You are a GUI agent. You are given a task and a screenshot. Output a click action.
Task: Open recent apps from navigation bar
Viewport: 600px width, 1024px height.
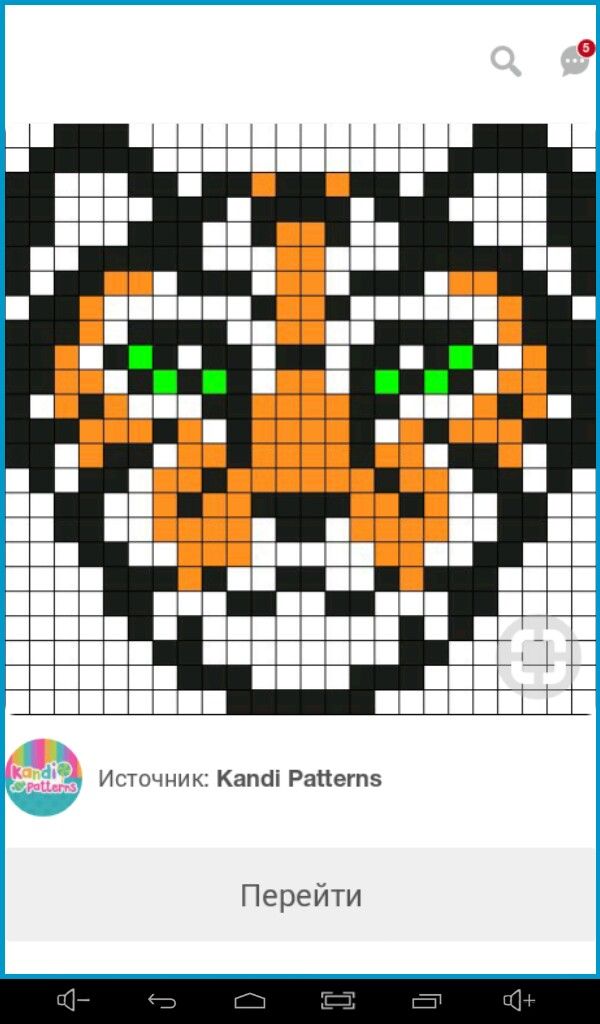tap(427, 1000)
